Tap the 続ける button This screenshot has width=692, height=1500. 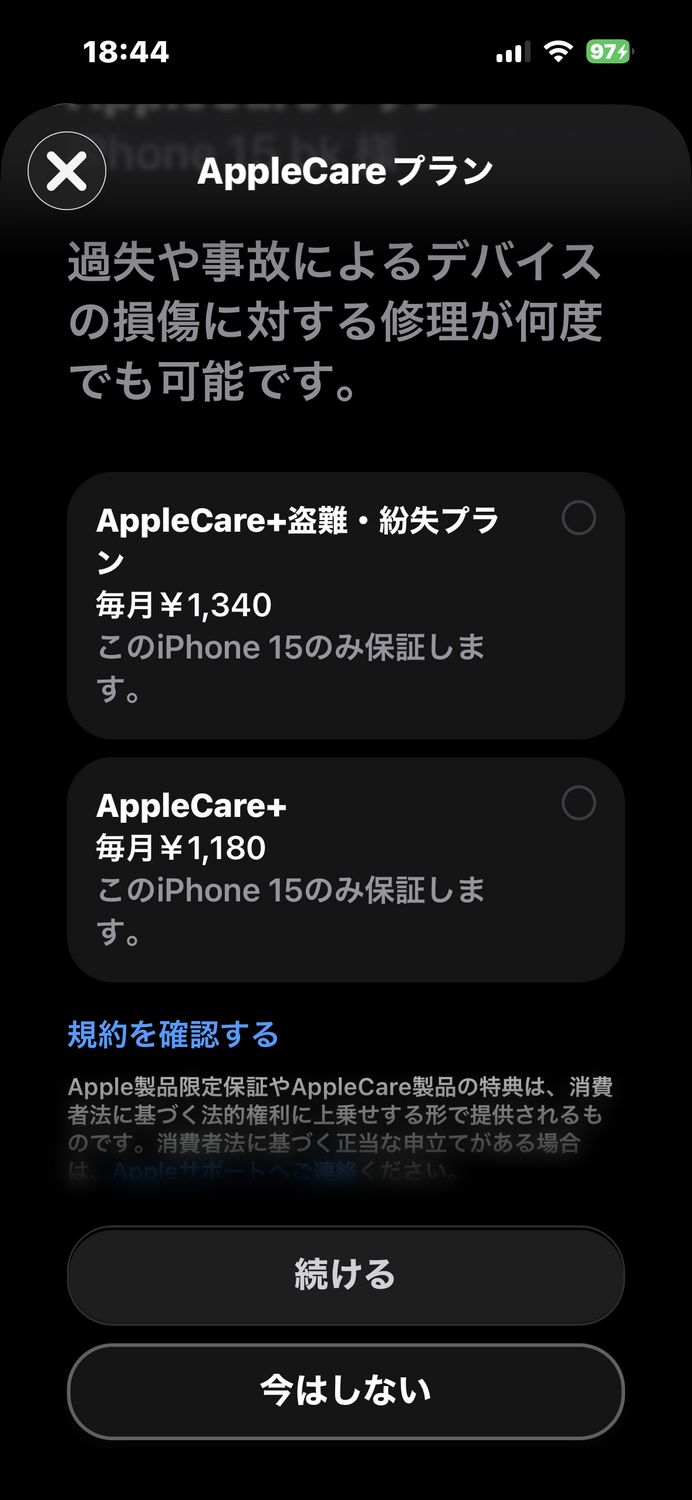coord(345,1275)
